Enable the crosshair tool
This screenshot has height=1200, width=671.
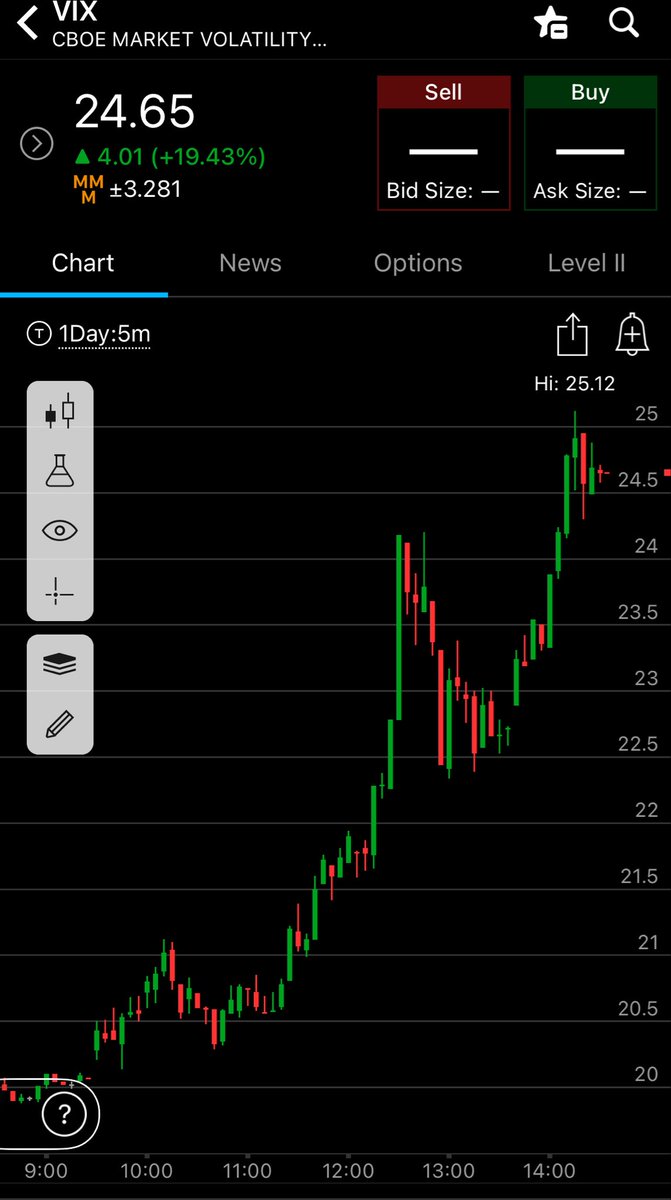(60, 592)
